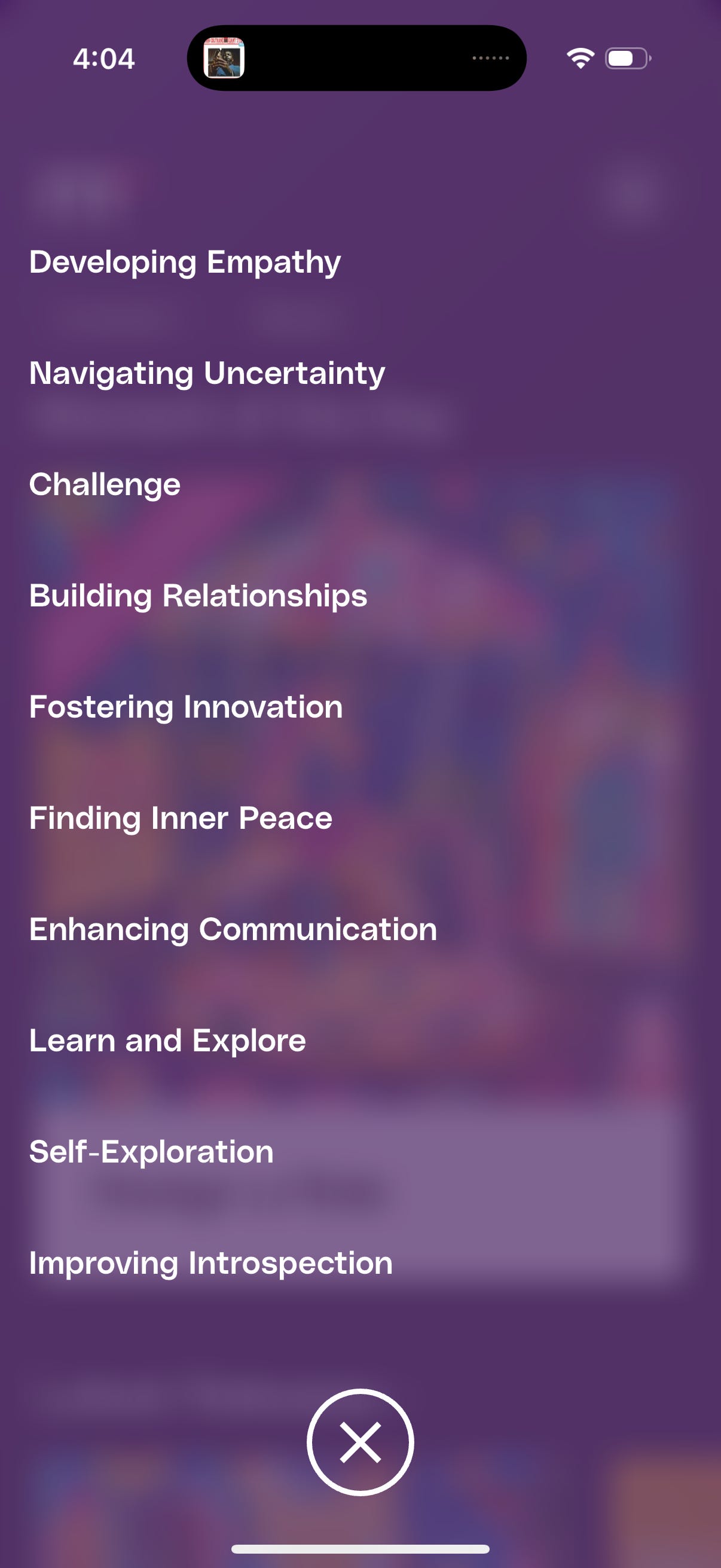Close the topics menu
This screenshot has height=1568, width=721.
click(360, 1442)
